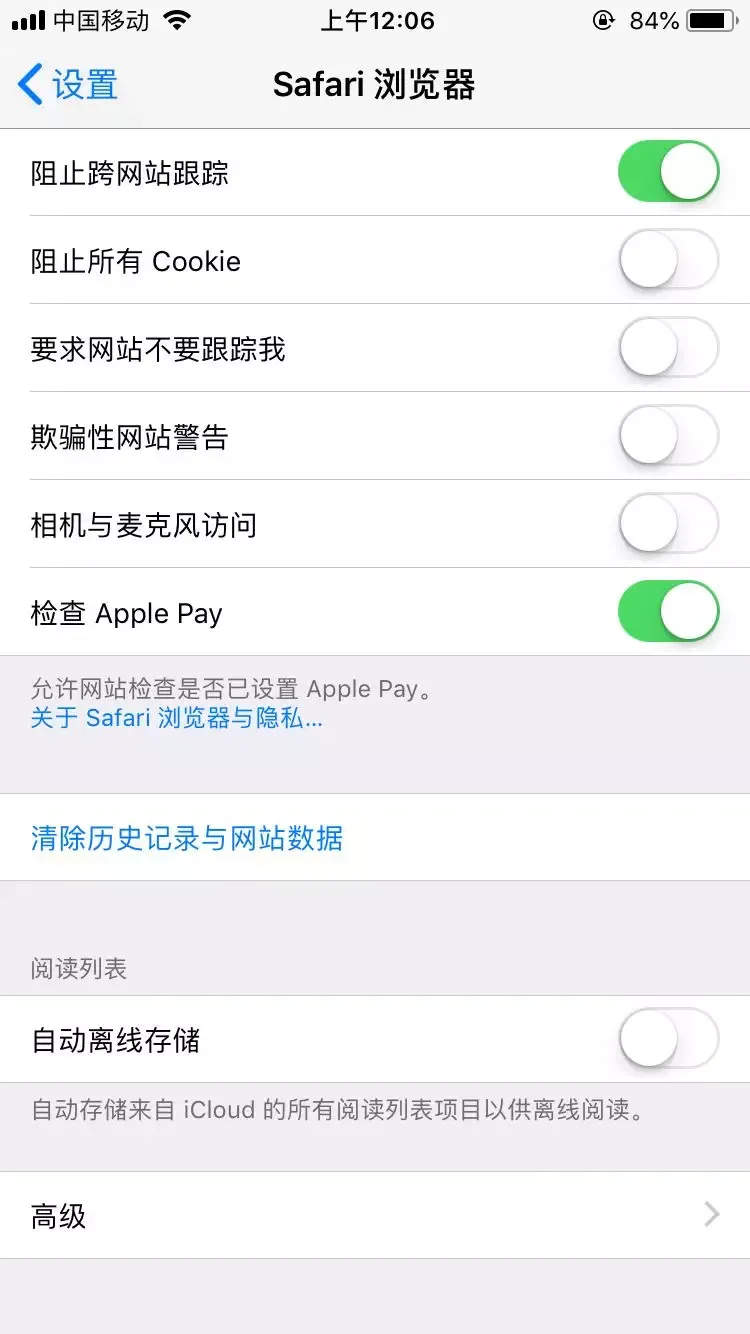
Task: Enable 阻止所有 Cookie
Action: [x=668, y=261]
